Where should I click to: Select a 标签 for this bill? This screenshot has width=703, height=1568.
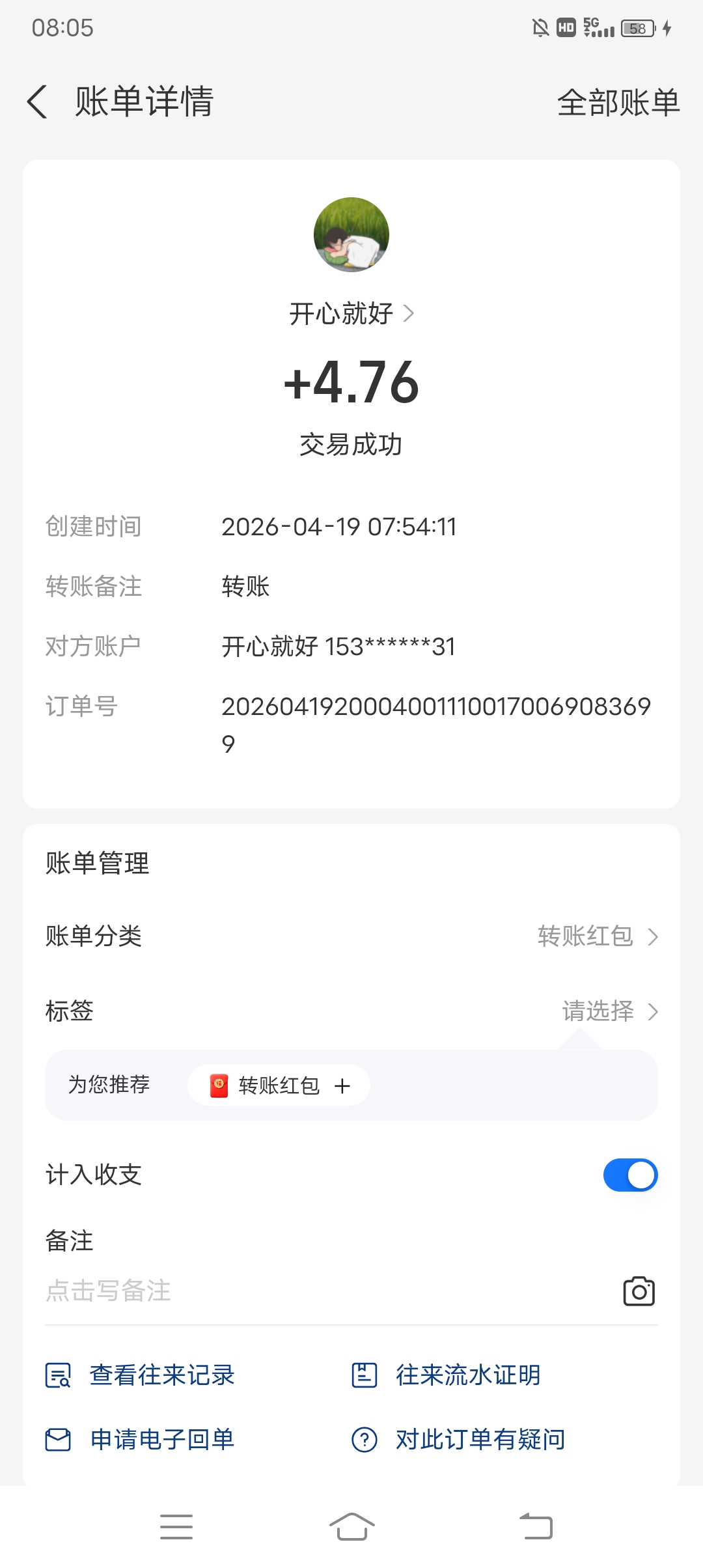click(609, 1011)
